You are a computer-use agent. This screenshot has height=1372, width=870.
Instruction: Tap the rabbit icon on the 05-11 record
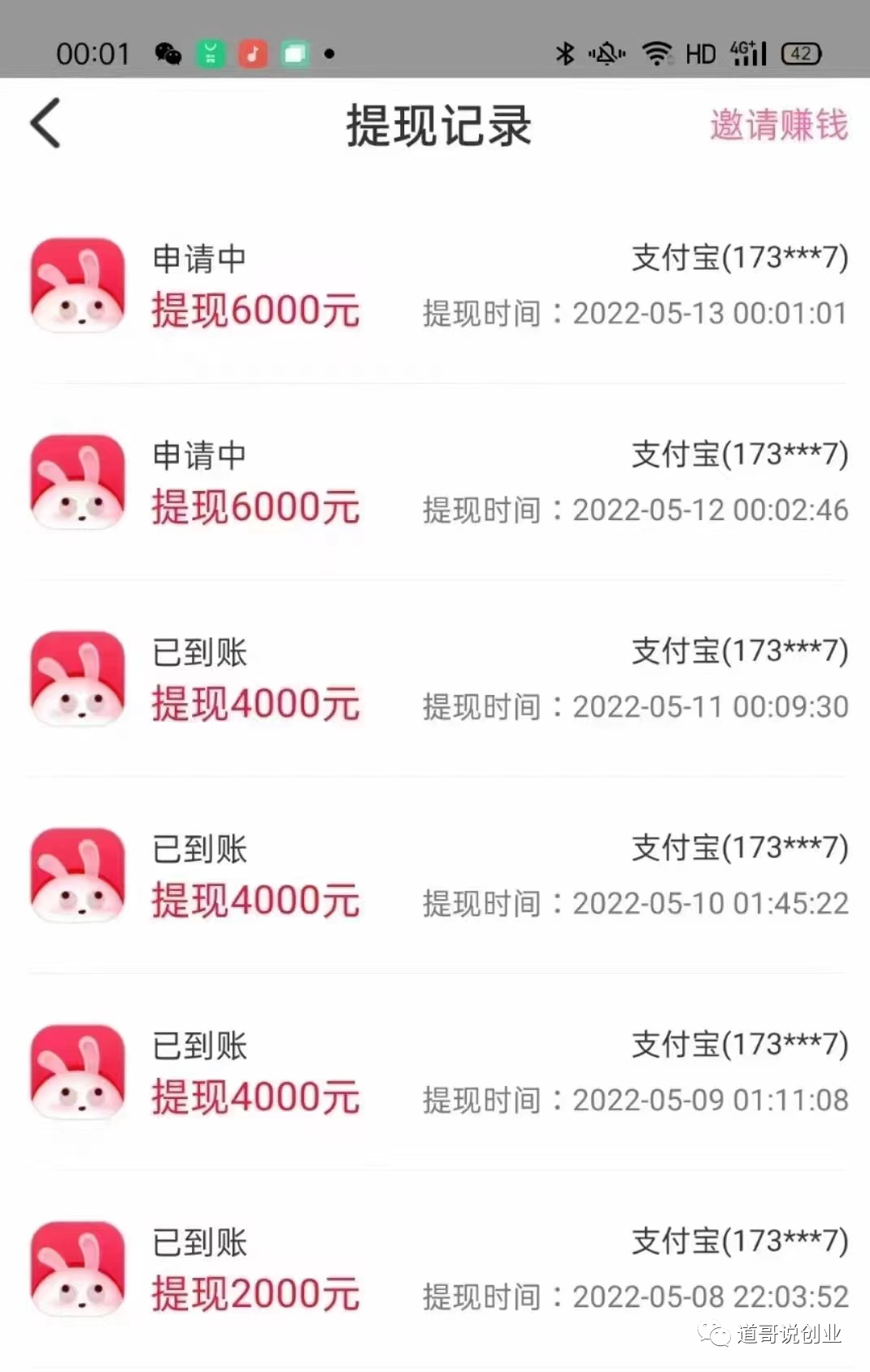77,680
